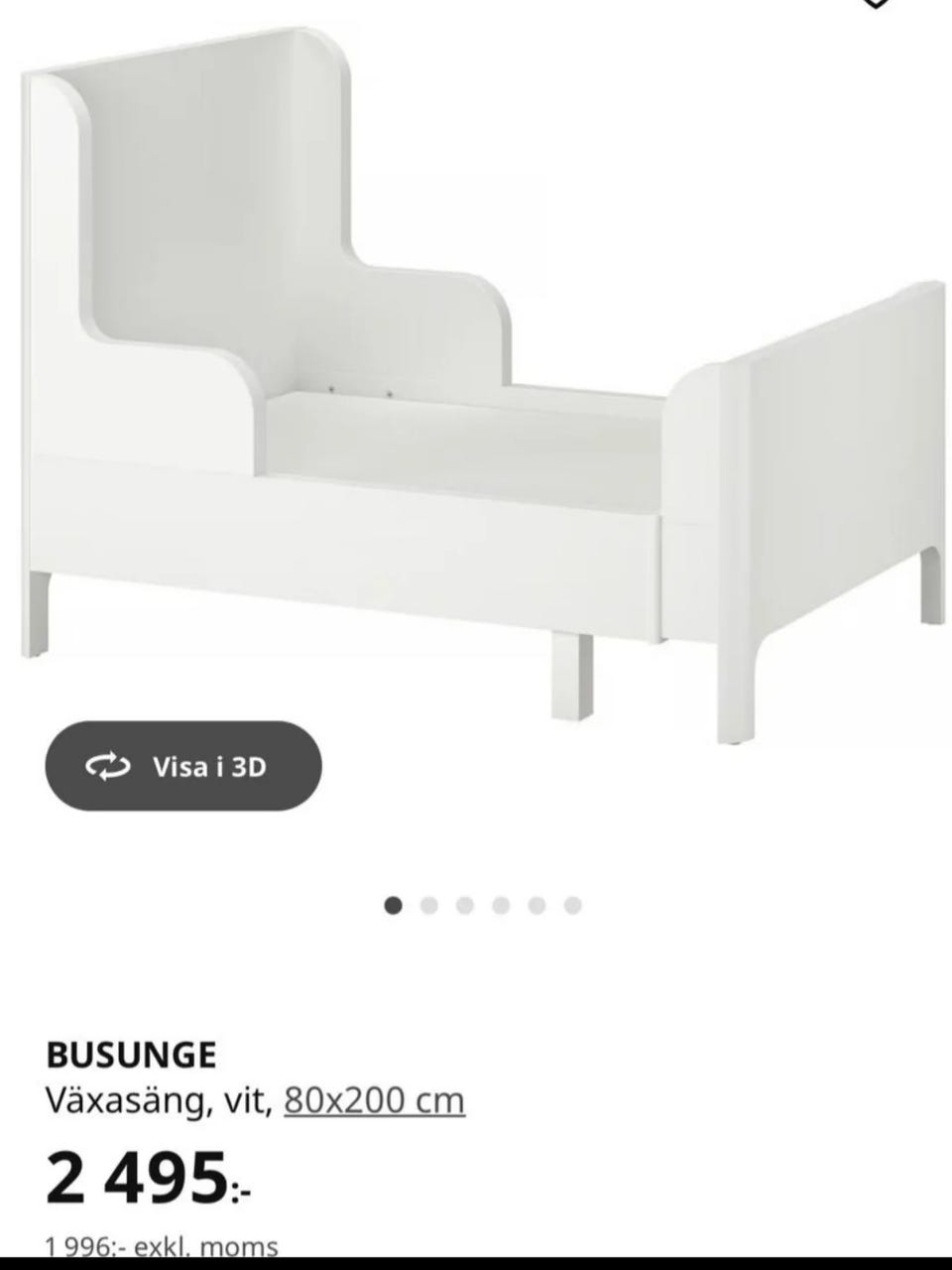This screenshot has height=1270, width=952.
Task: Jump to the last image indicator dot
Action: coord(573,905)
